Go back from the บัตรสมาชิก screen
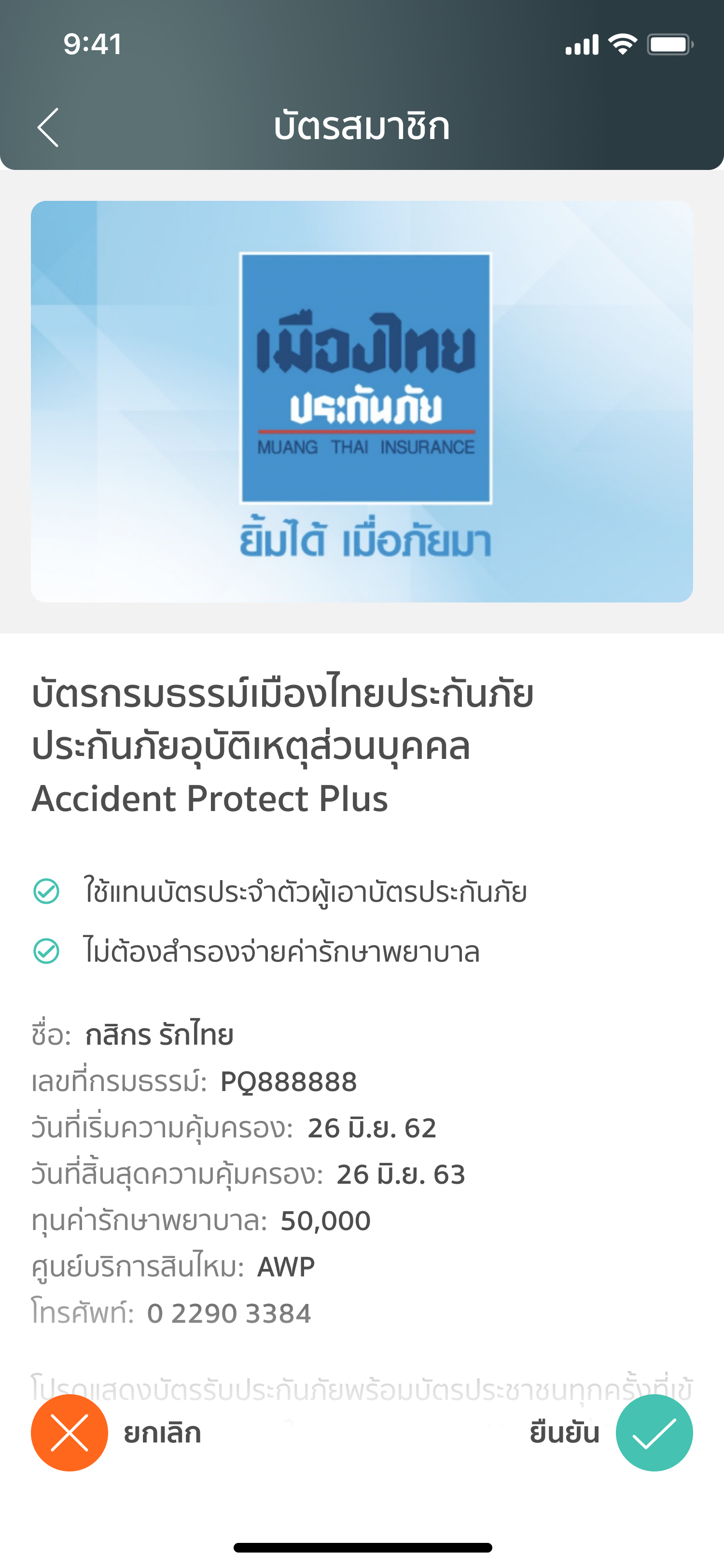 tap(48, 127)
